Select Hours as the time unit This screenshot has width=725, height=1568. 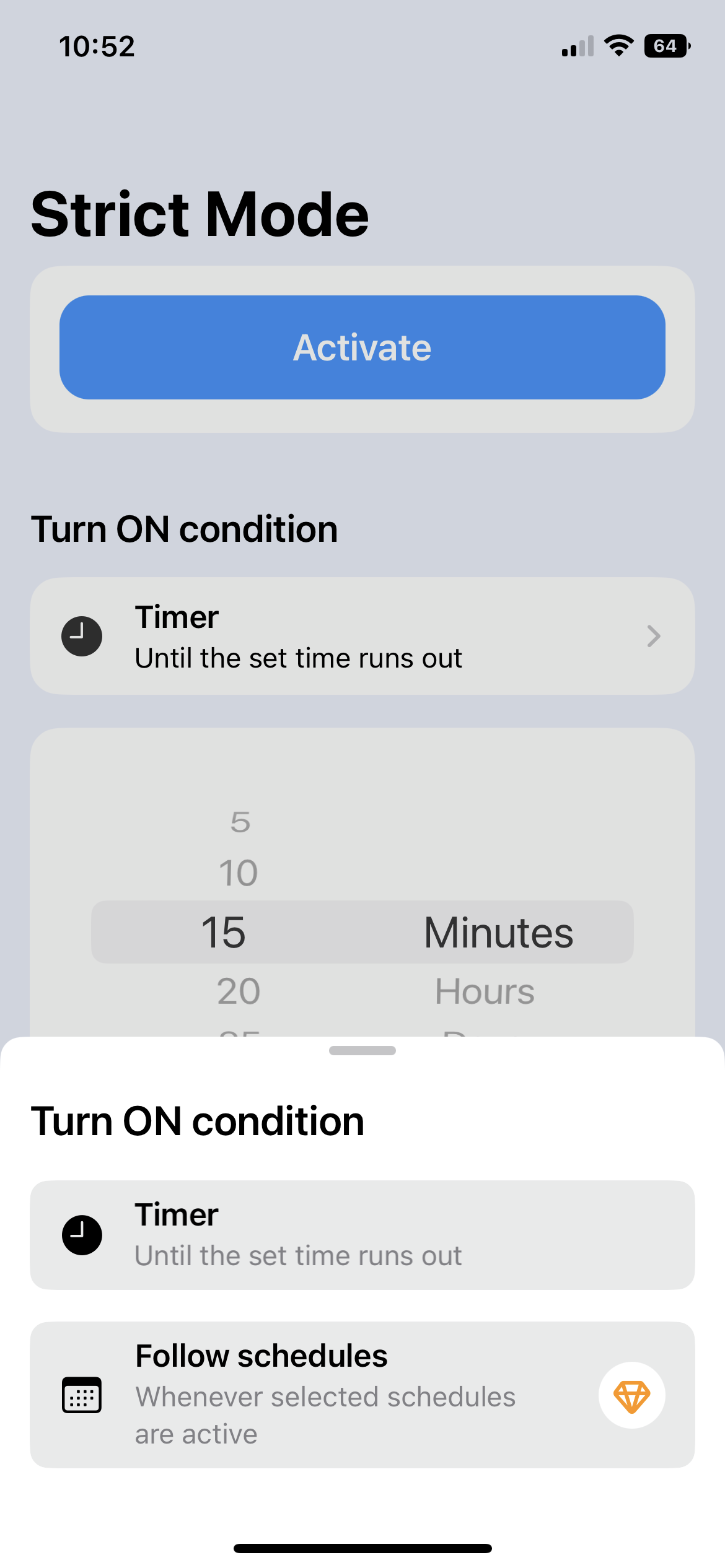[485, 991]
